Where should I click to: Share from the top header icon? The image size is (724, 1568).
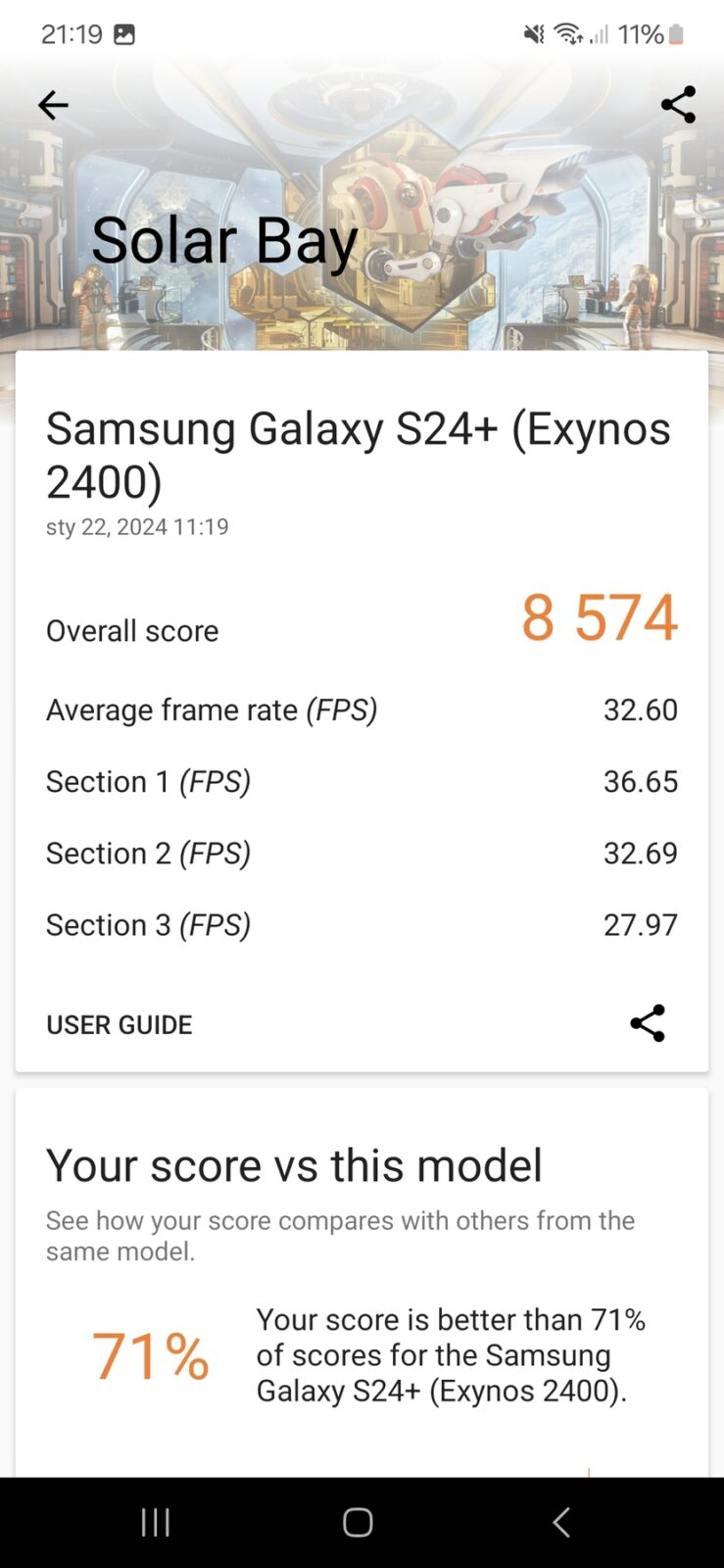(x=678, y=105)
